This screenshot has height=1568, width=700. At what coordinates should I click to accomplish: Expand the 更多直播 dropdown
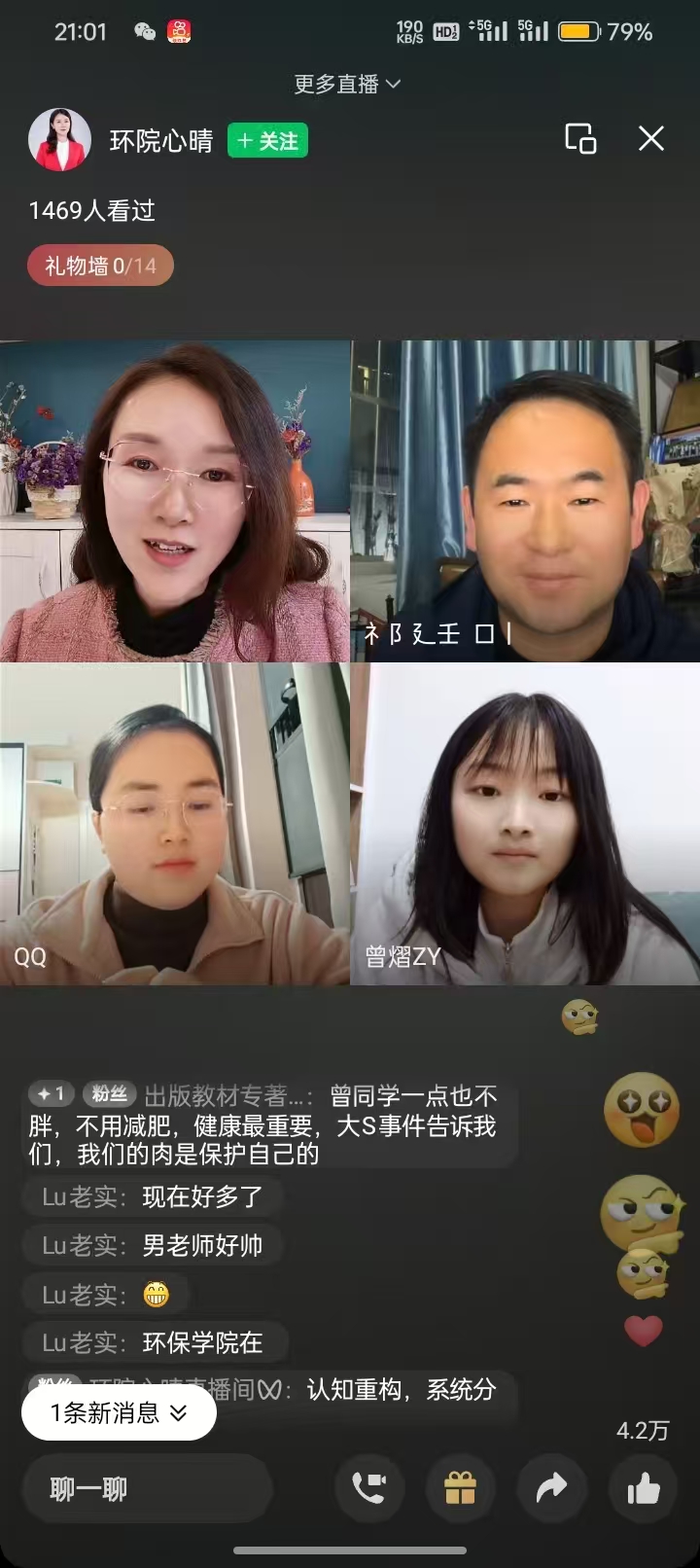(x=347, y=85)
